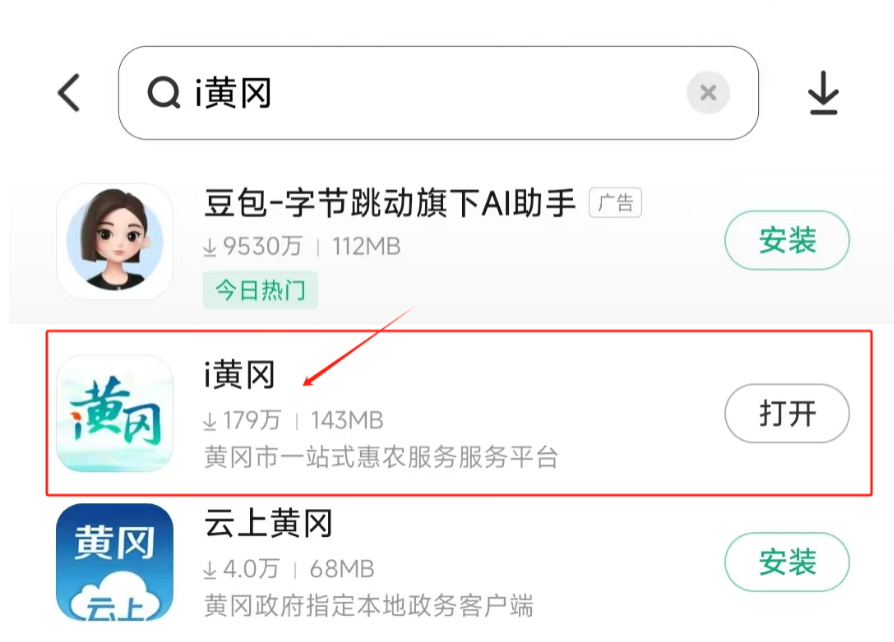
Task: Open the i黄冈 app with 打开
Action: point(787,413)
